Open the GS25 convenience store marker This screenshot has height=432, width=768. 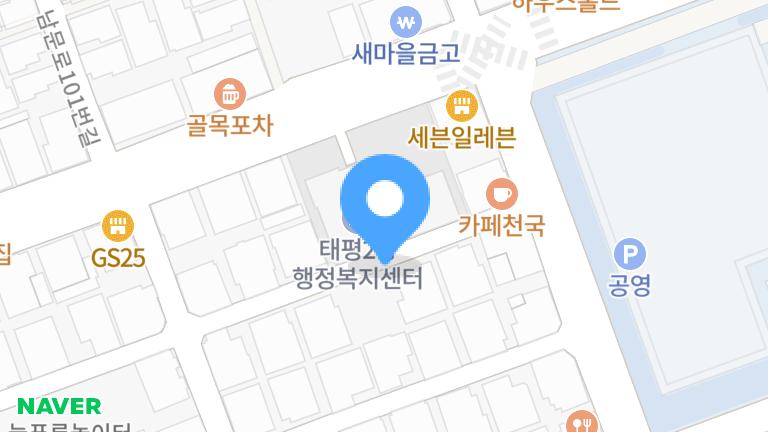(118, 224)
